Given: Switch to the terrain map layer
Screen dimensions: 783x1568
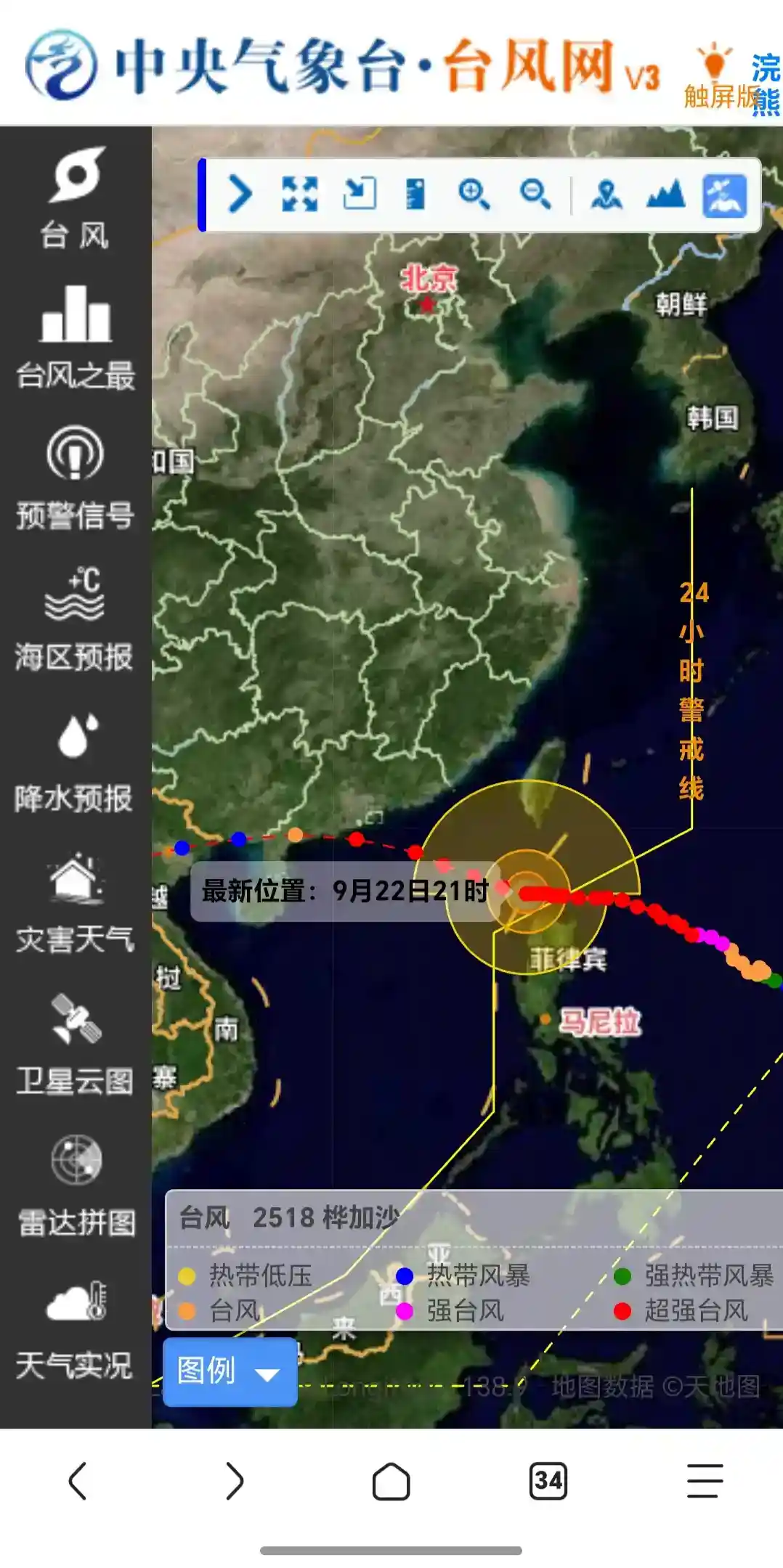Looking at the screenshot, I should 665,195.
